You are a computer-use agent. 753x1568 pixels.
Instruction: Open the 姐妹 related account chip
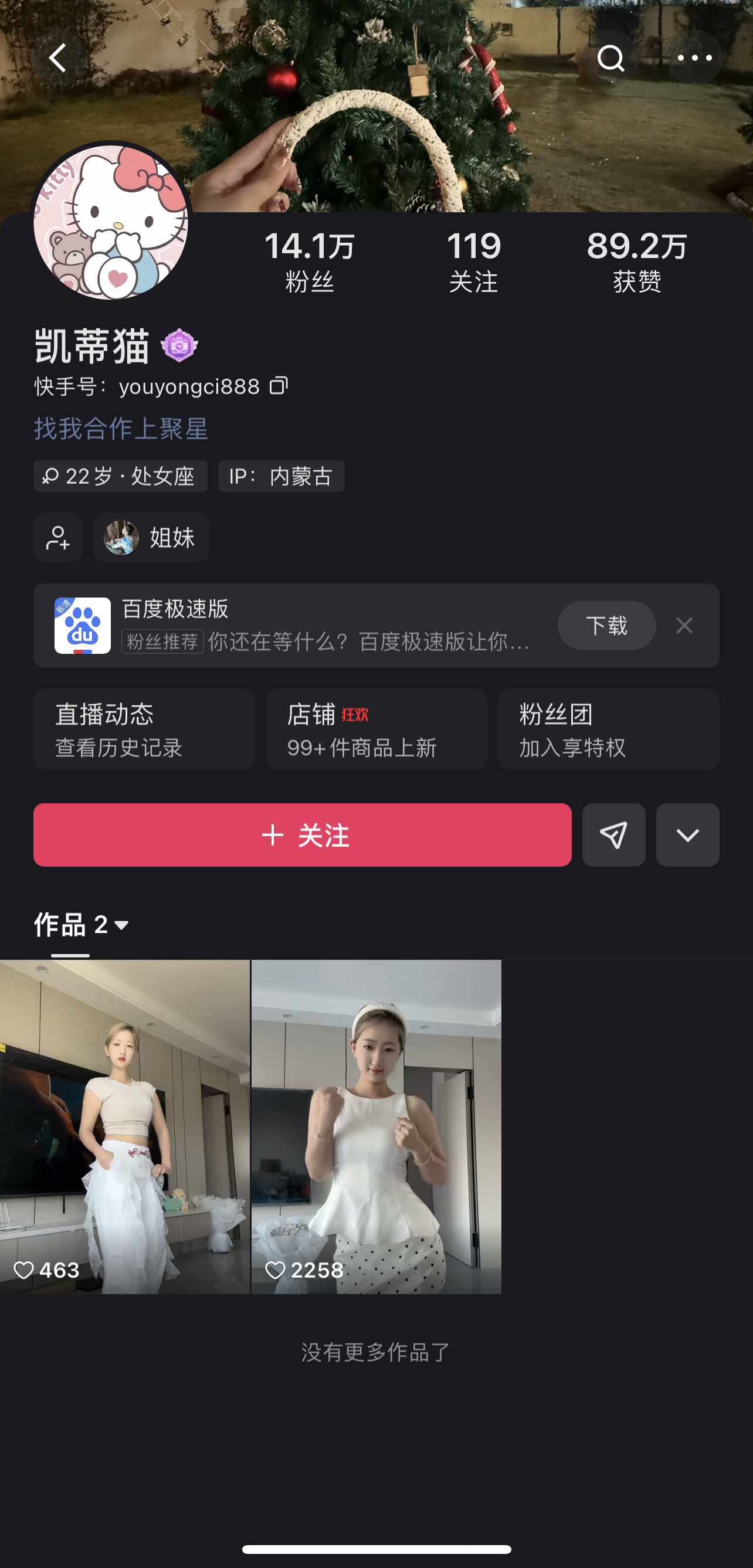[151, 538]
